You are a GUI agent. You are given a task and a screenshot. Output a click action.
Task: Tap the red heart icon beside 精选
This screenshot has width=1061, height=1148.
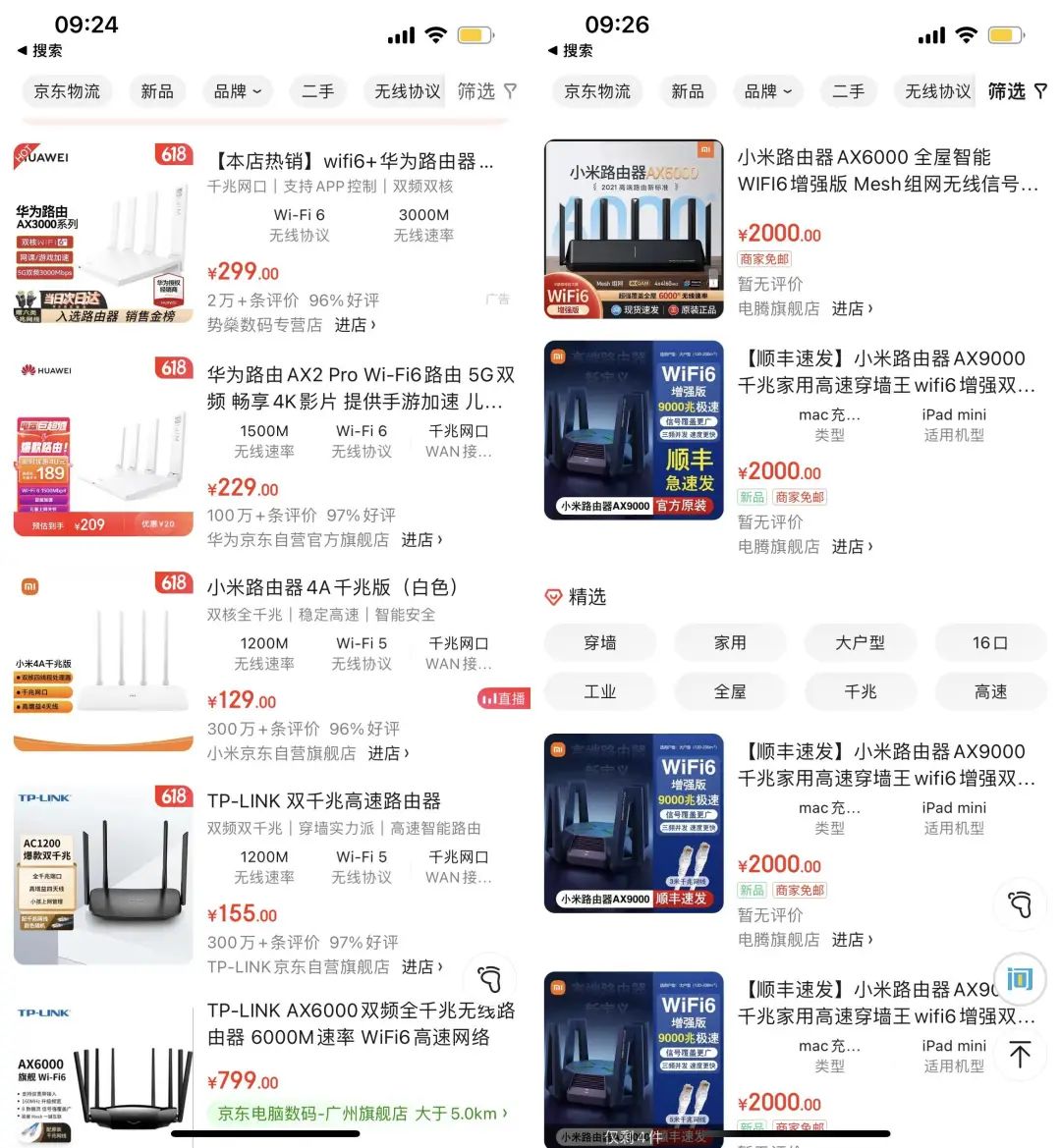(554, 596)
